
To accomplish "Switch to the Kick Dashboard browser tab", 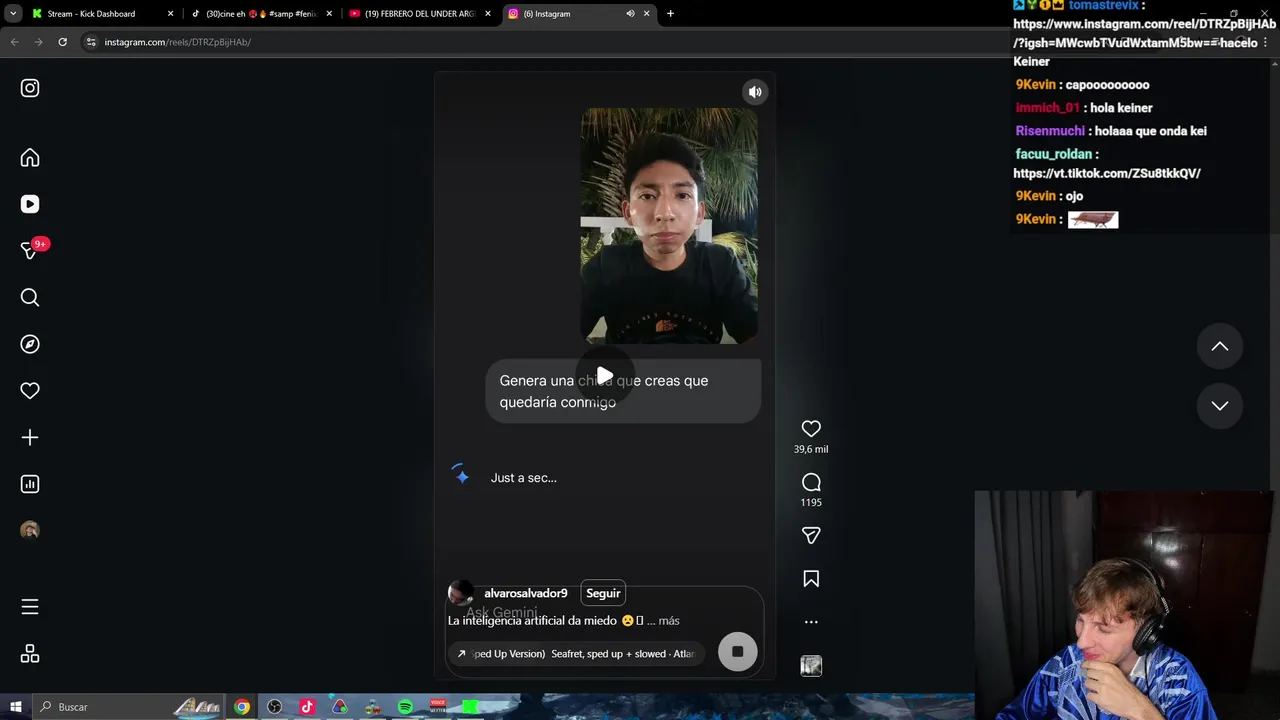I will tap(90, 14).
